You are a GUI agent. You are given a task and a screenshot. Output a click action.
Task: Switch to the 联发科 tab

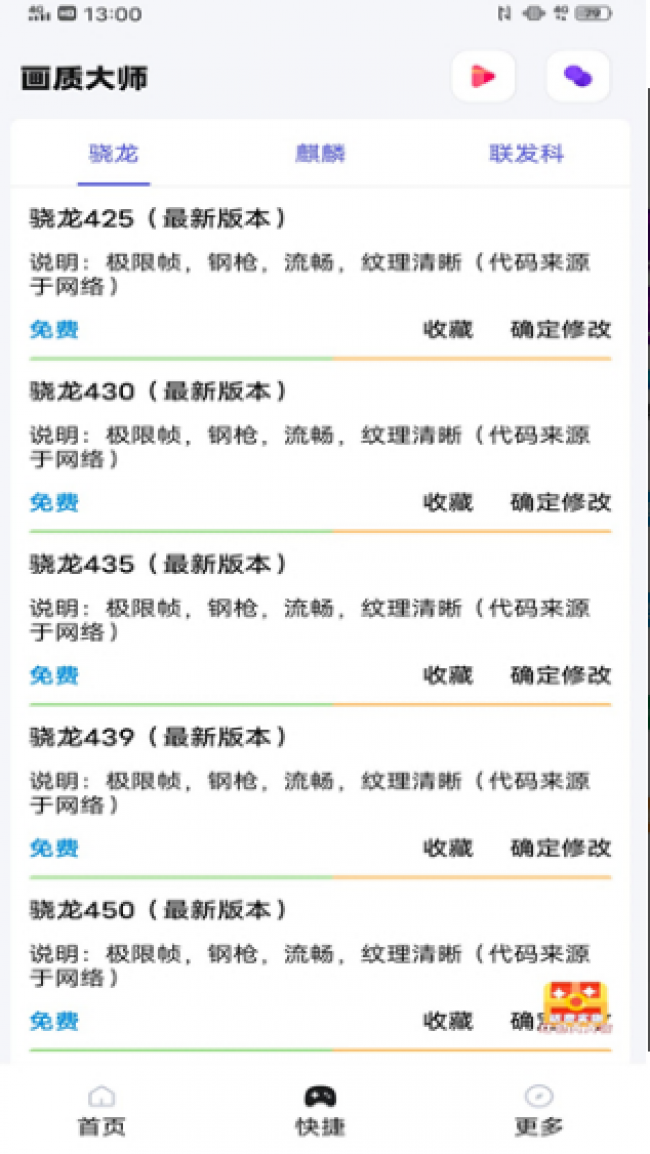point(526,154)
